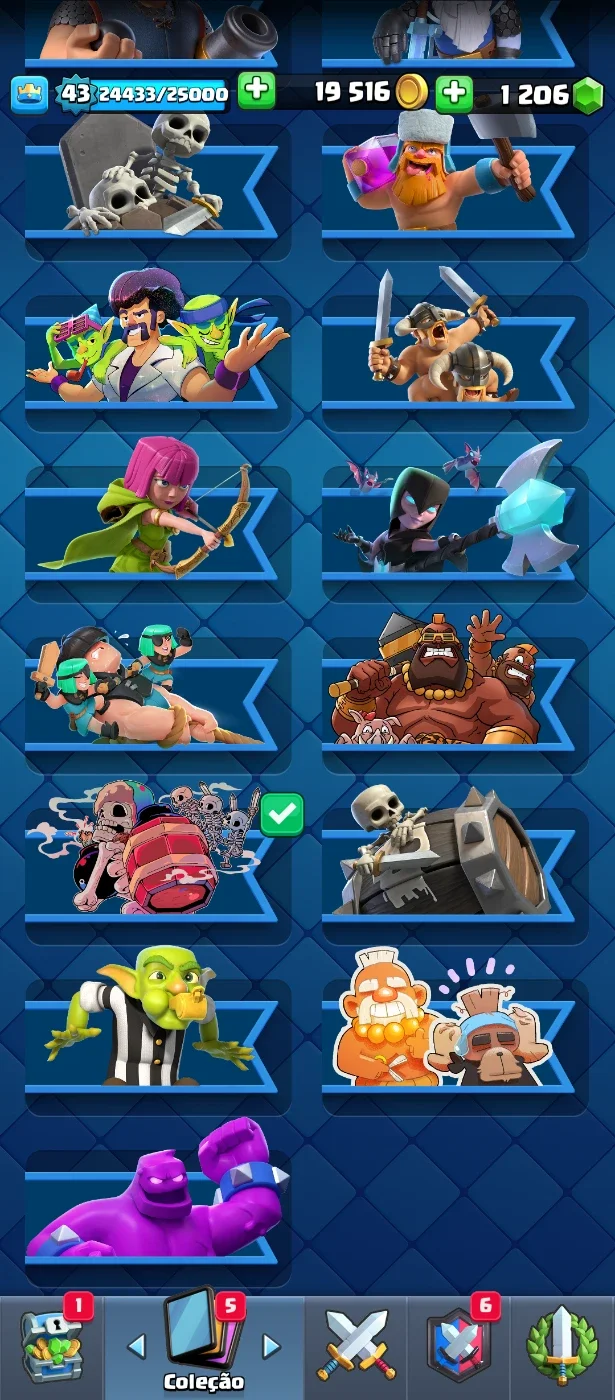Pick the goblin referee banner
Screen dimensions: 615x1400
tap(157, 1035)
